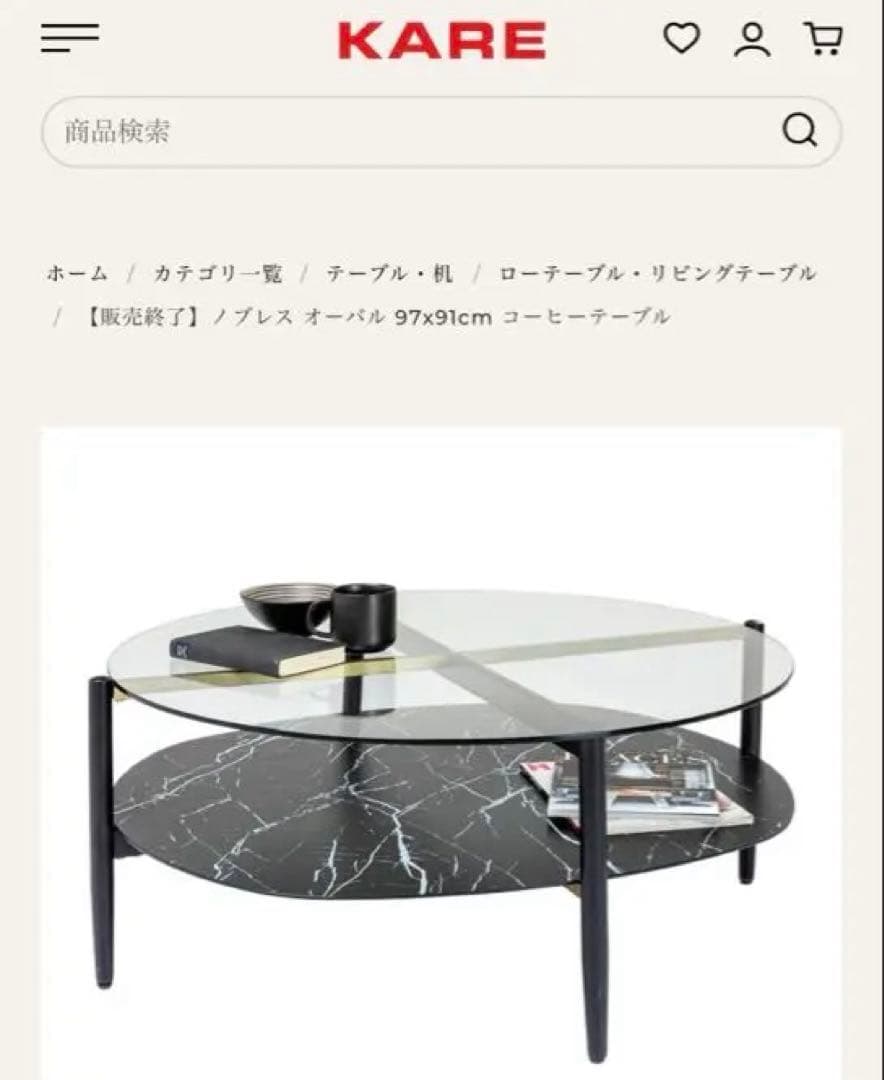This screenshot has height=1080, width=884.
Task: Open the wishlist heart icon
Action: [x=682, y=39]
